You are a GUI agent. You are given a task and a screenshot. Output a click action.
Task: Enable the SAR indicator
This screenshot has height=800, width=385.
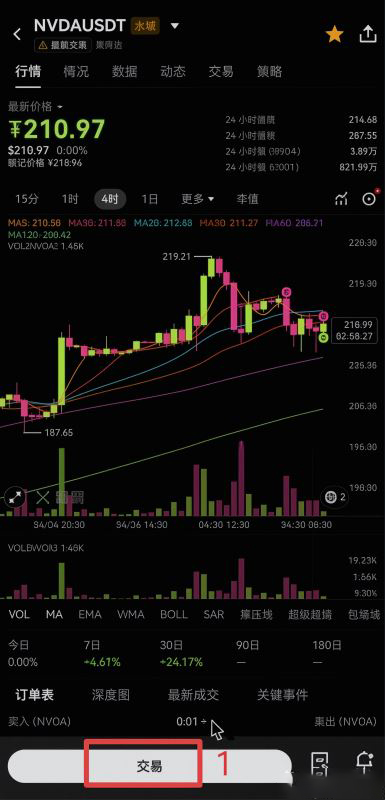click(x=214, y=614)
